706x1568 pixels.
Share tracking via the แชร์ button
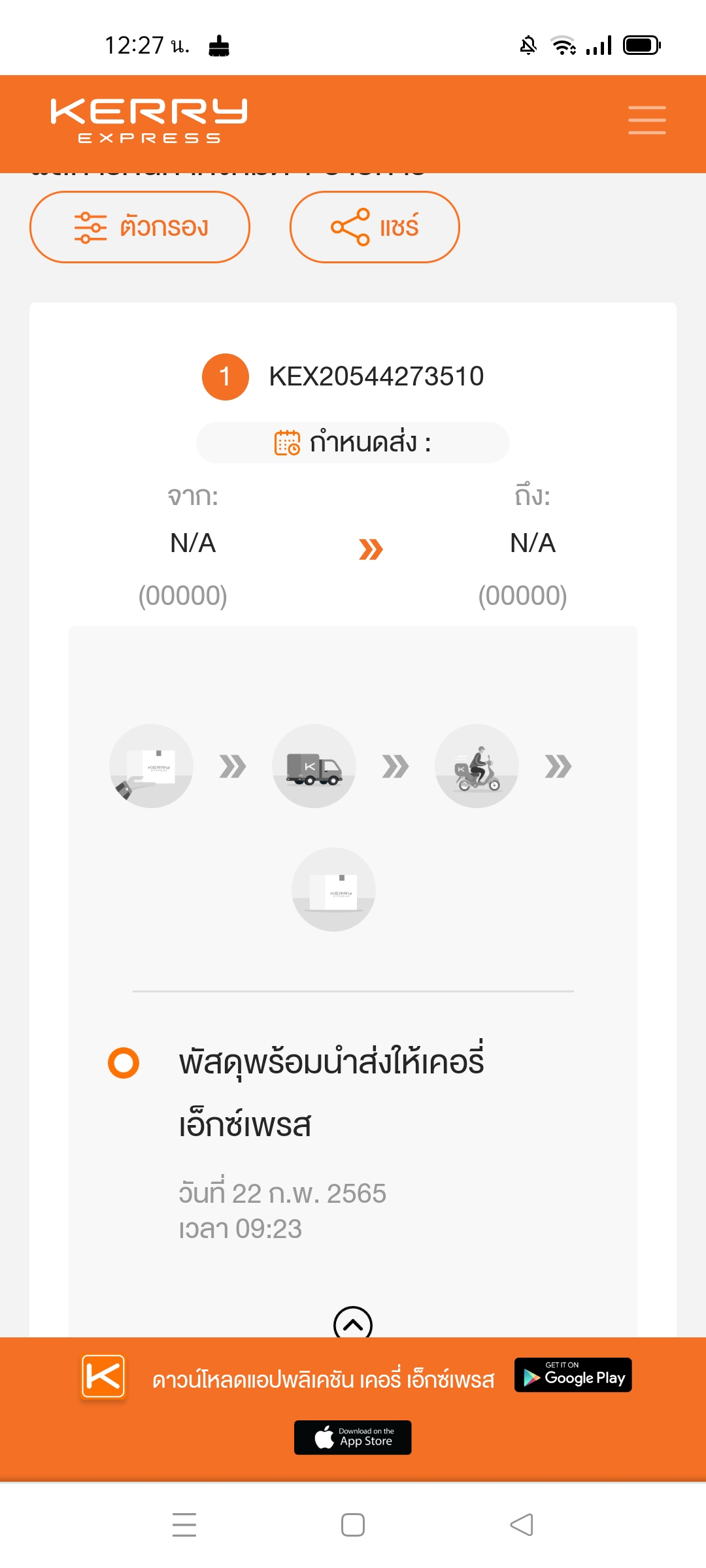tap(375, 227)
